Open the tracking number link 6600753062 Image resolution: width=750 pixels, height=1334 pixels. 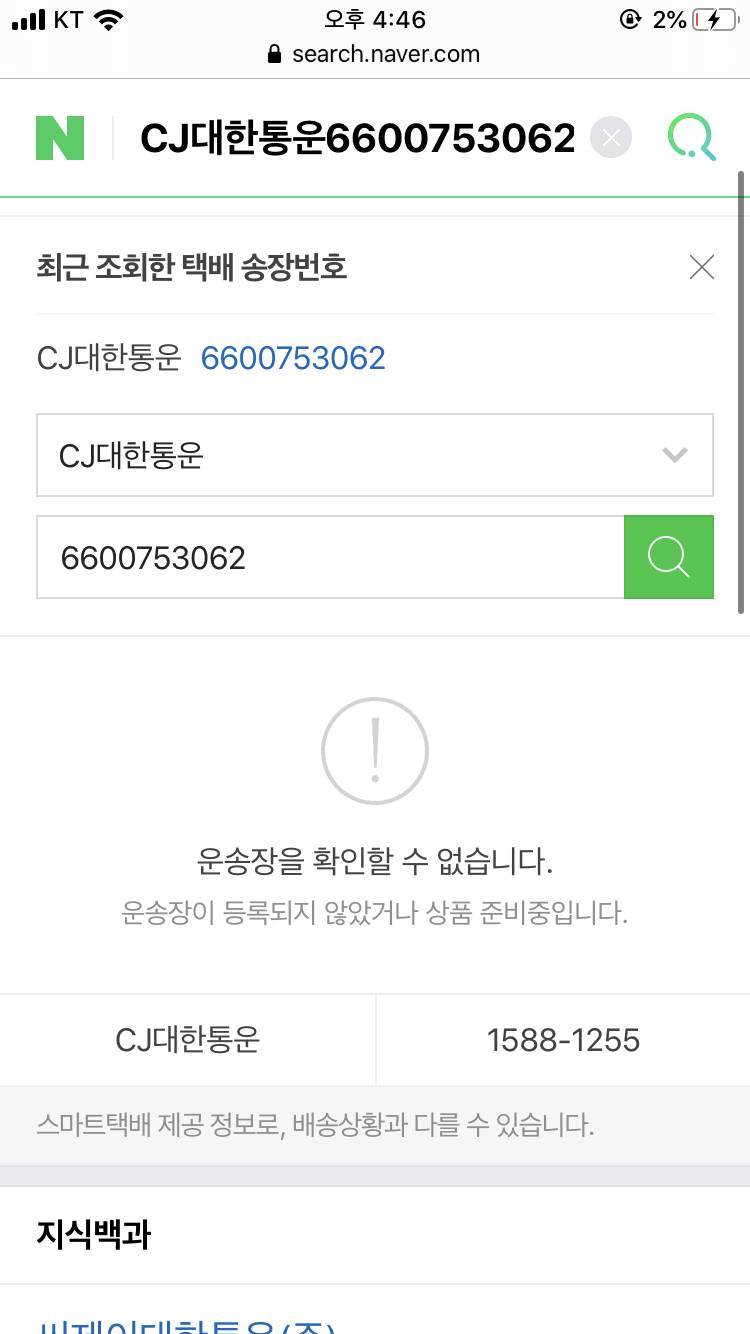pyautogui.click(x=293, y=357)
